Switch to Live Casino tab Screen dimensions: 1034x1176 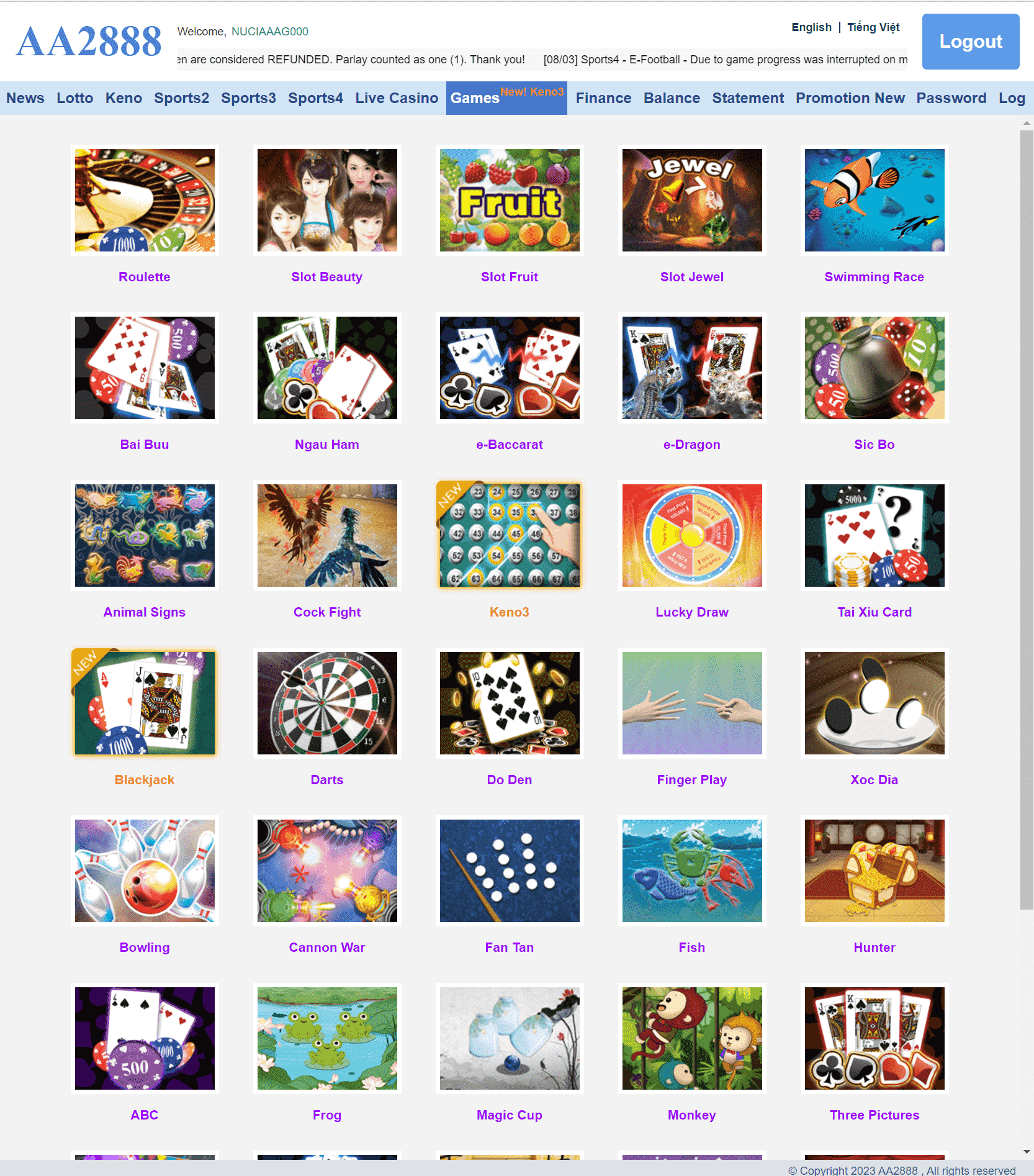396,98
